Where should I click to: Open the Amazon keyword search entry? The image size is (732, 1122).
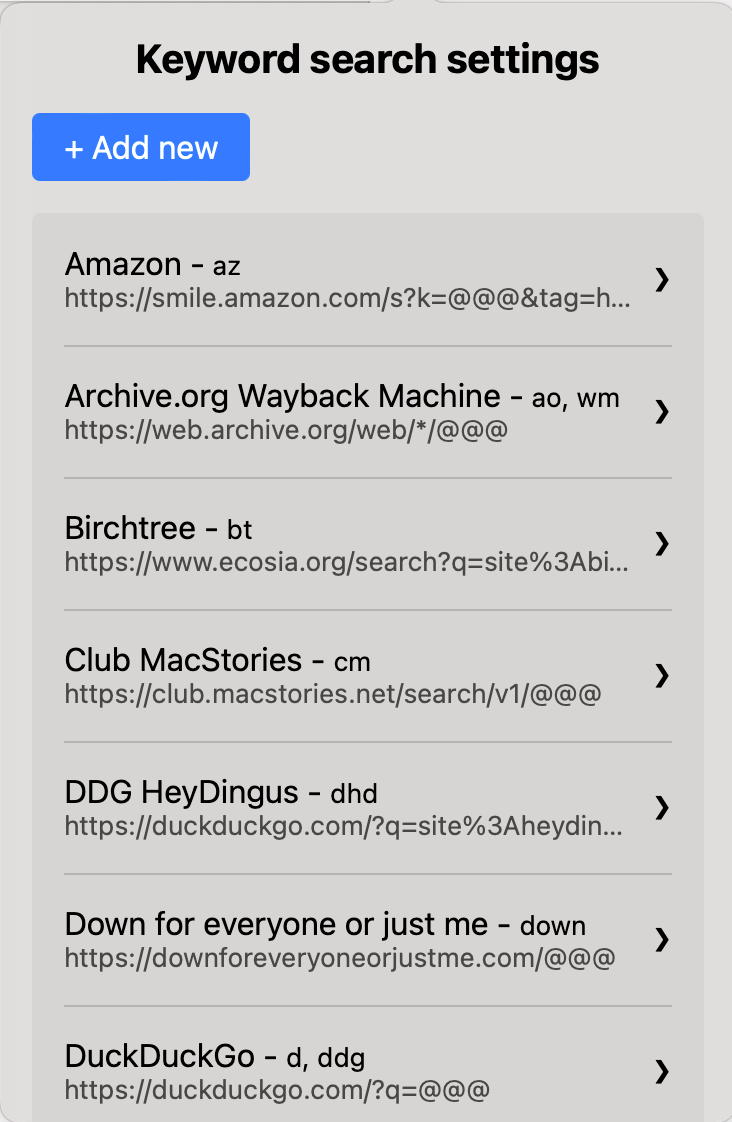(x=367, y=280)
